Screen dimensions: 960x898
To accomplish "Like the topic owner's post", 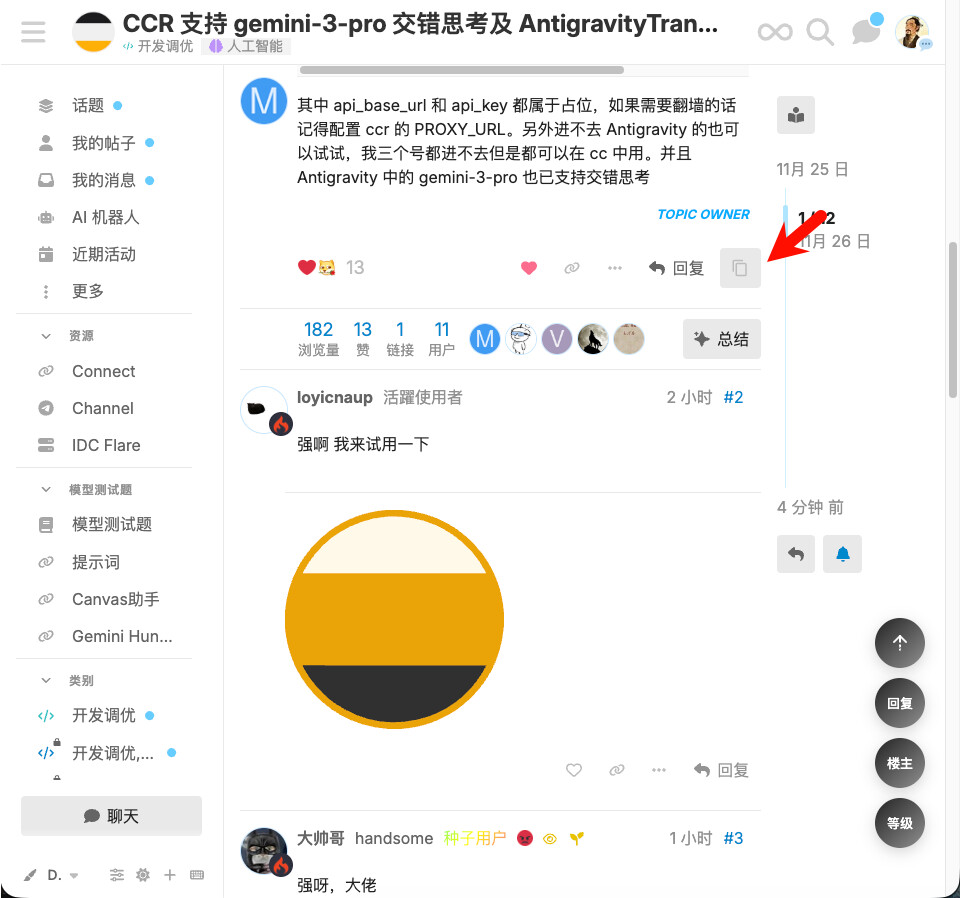I will [529, 268].
